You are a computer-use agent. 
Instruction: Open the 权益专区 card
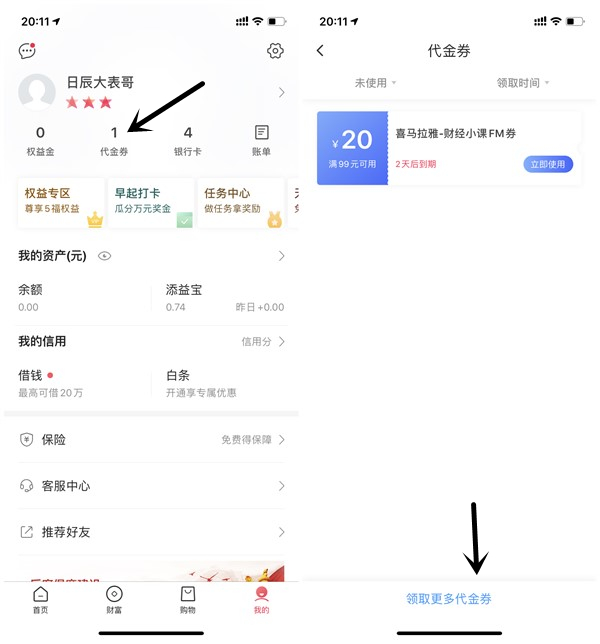(61, 202)
